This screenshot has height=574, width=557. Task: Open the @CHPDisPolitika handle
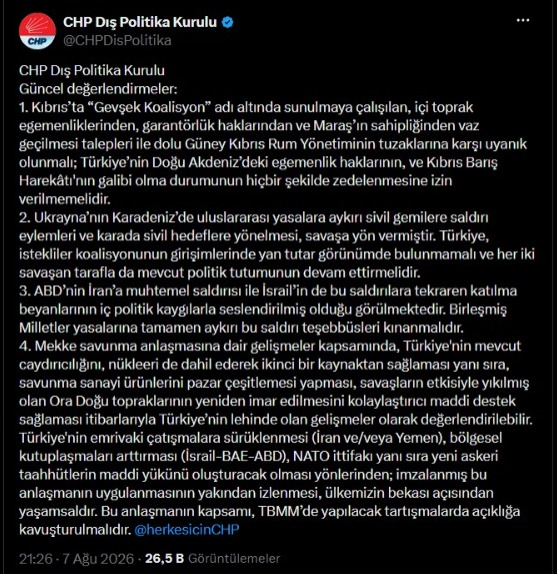(x=117, y=40)
